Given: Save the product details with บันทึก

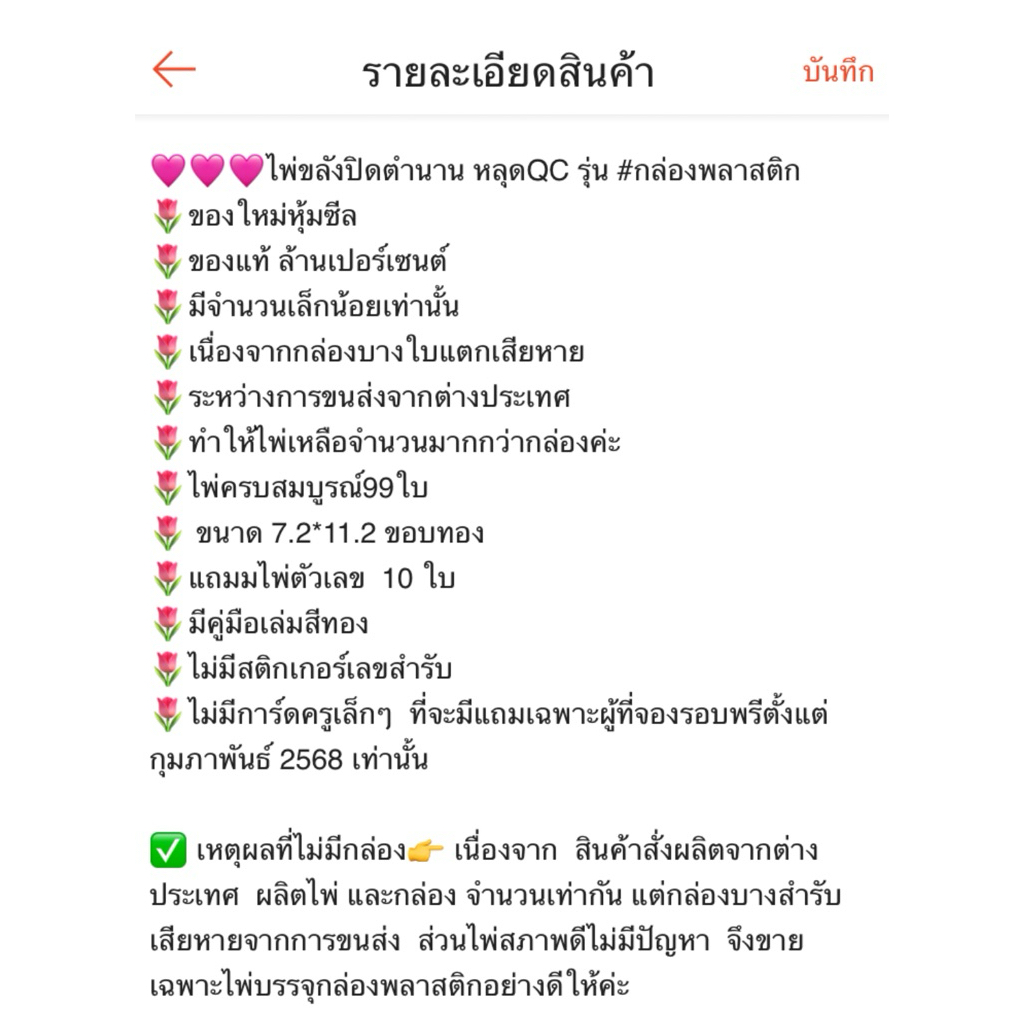Looking at the screenshot, I should pyautogui.click(x=838, y=72).
